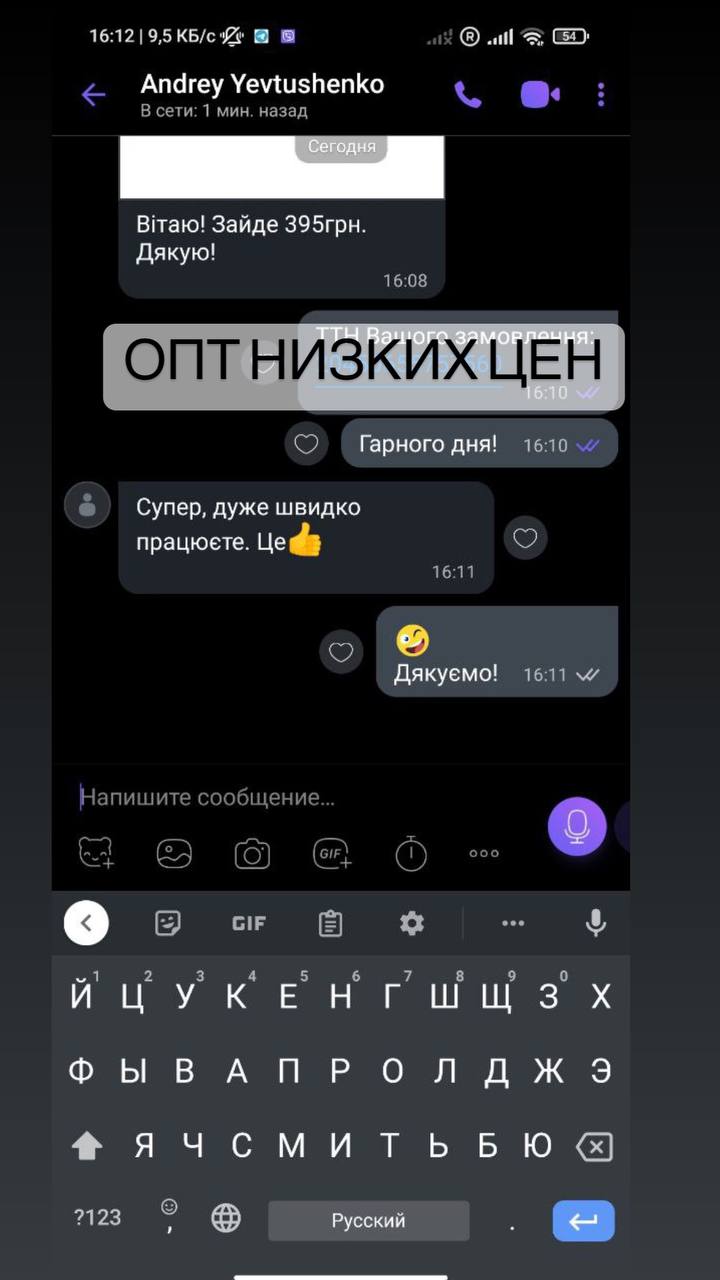Screen dimensions: 720x1280
Task: Open the sticker picker
Action: click(96, 853)
